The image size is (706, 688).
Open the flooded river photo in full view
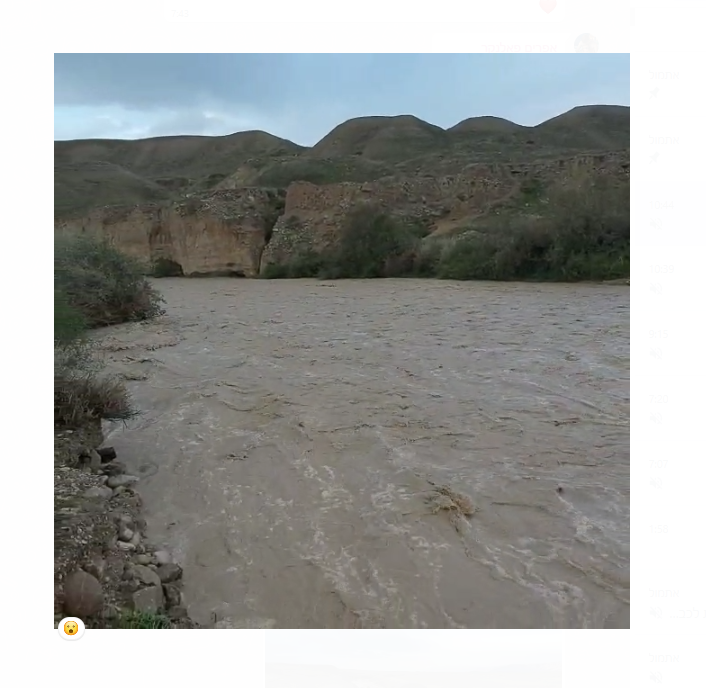click(x=341, y=340)
